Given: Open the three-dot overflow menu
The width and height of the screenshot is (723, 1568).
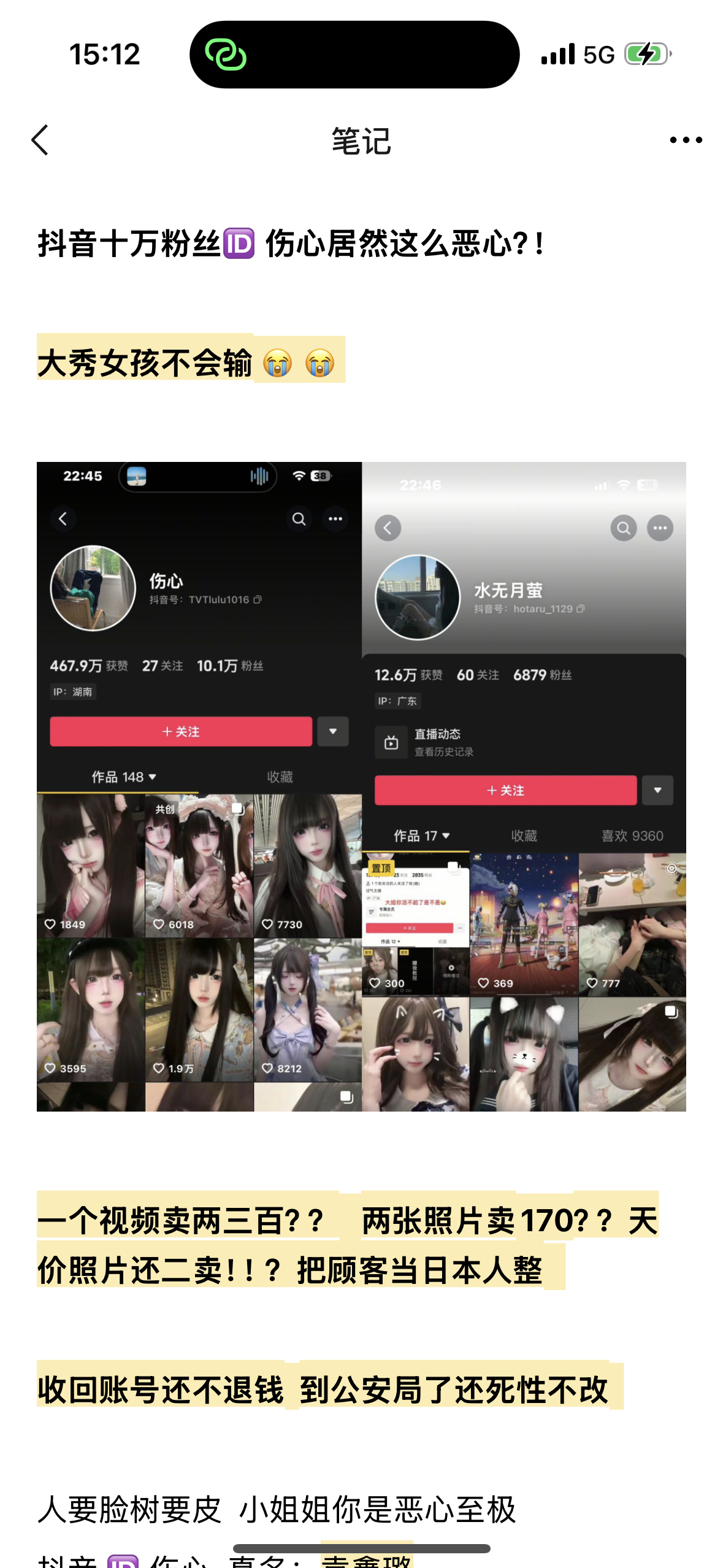Looking at the screenshot, I should pos(686,140).
